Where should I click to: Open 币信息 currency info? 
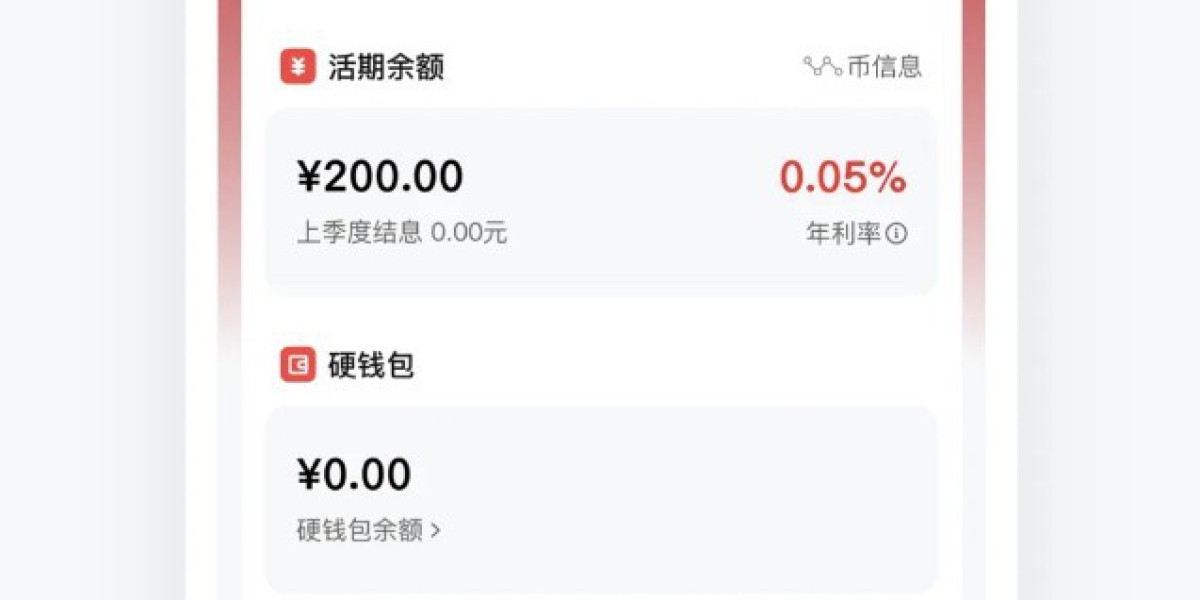(x=863, y=67)
